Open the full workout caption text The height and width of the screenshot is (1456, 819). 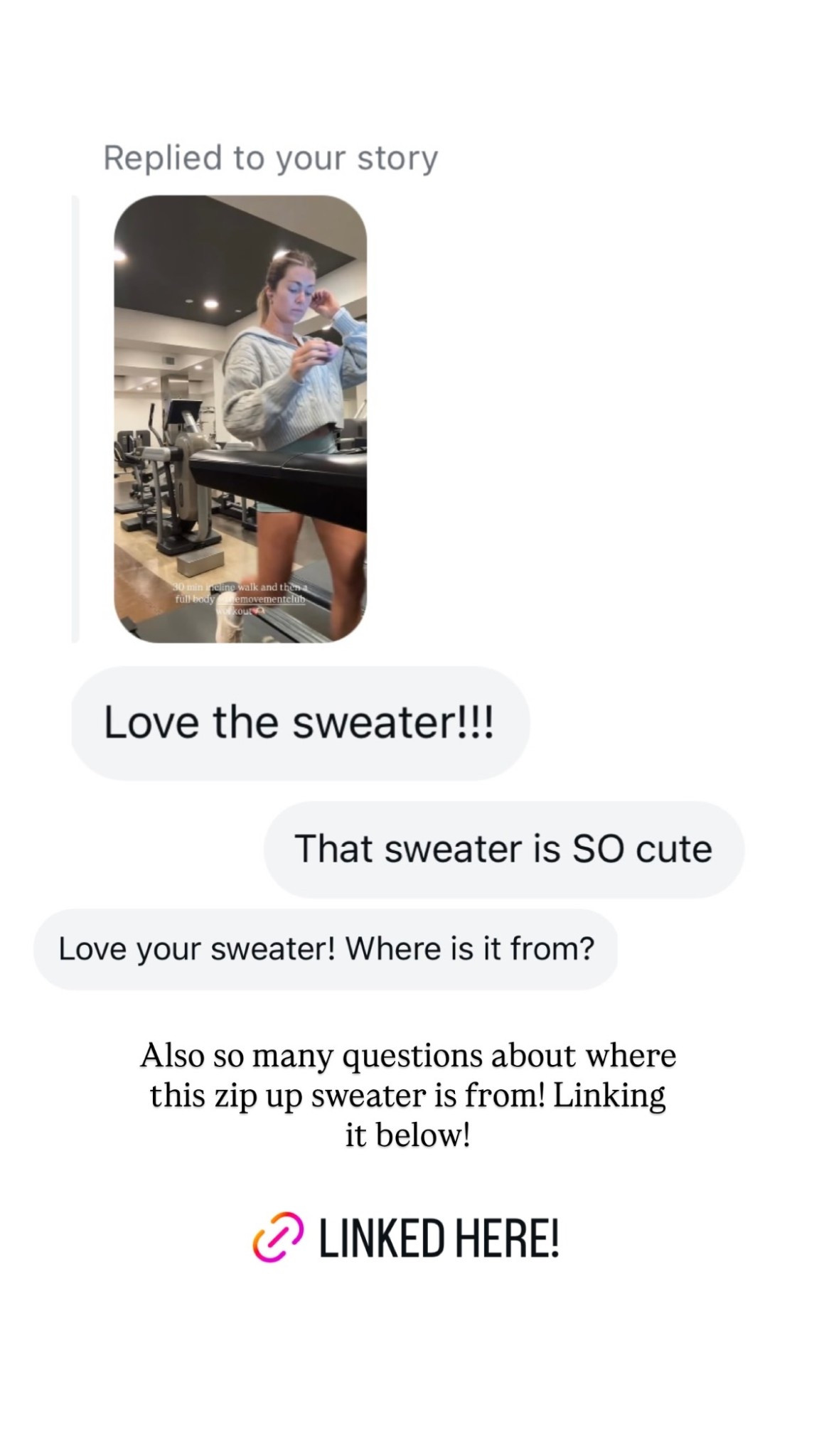tap(240, 601)
